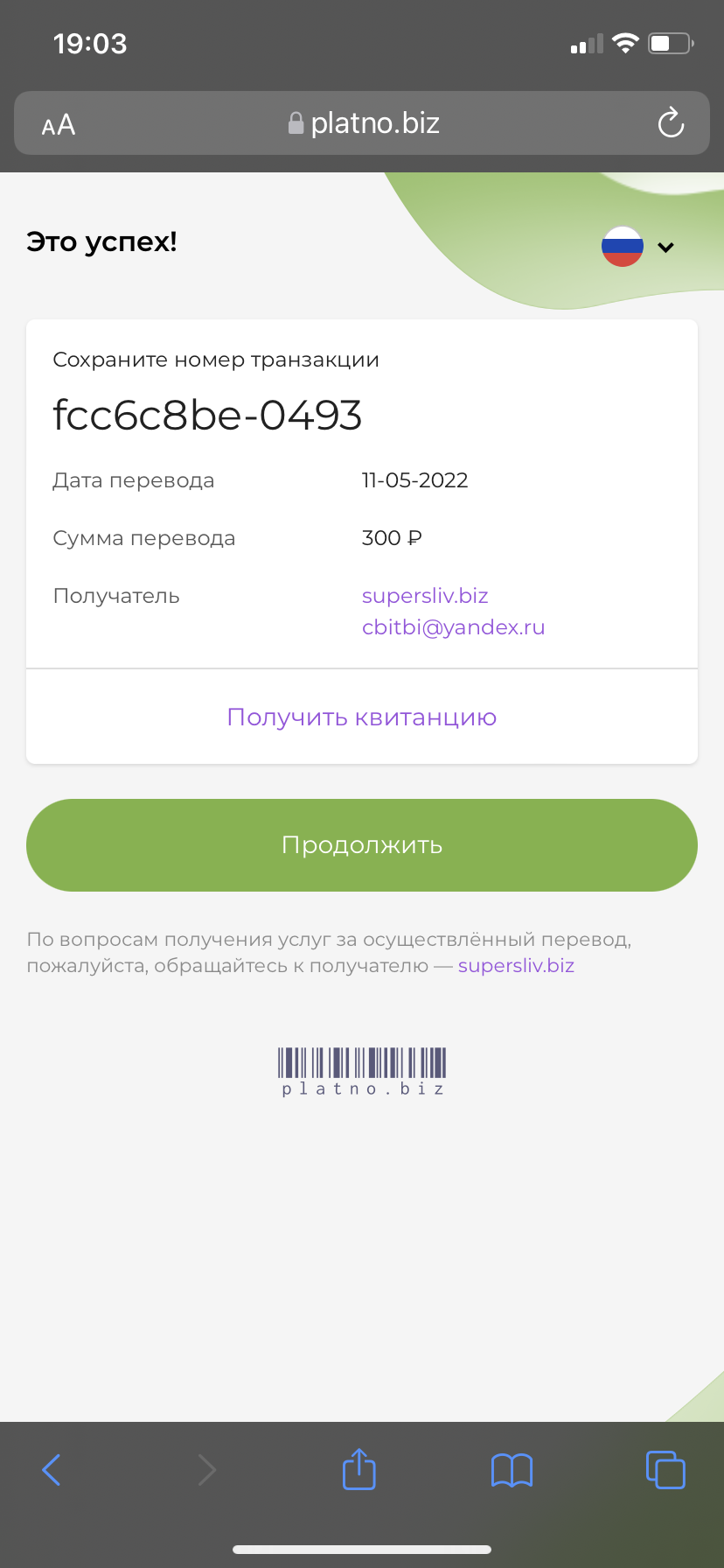Open Safari bookmarks
The height and width of the screenshot is (1568, 724).
coord(512,1470)
